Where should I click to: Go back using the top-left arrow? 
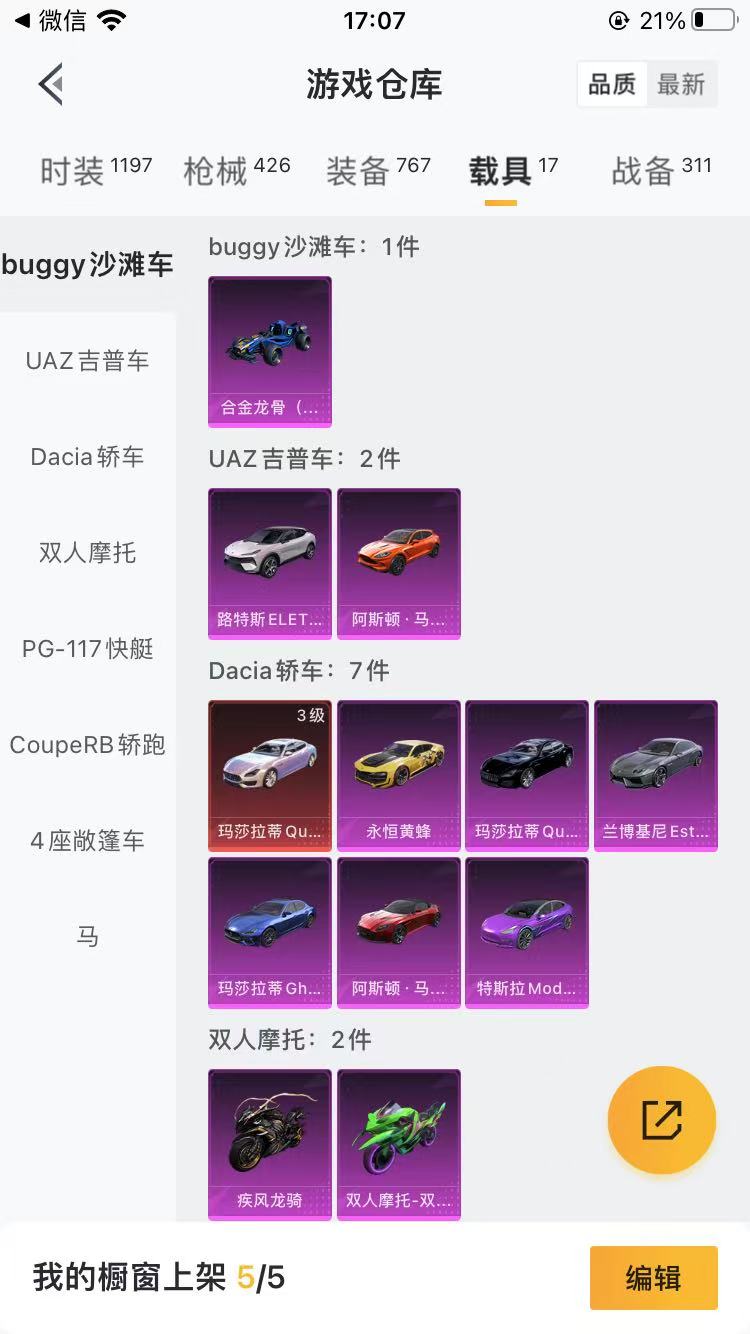tap(52, 84)
